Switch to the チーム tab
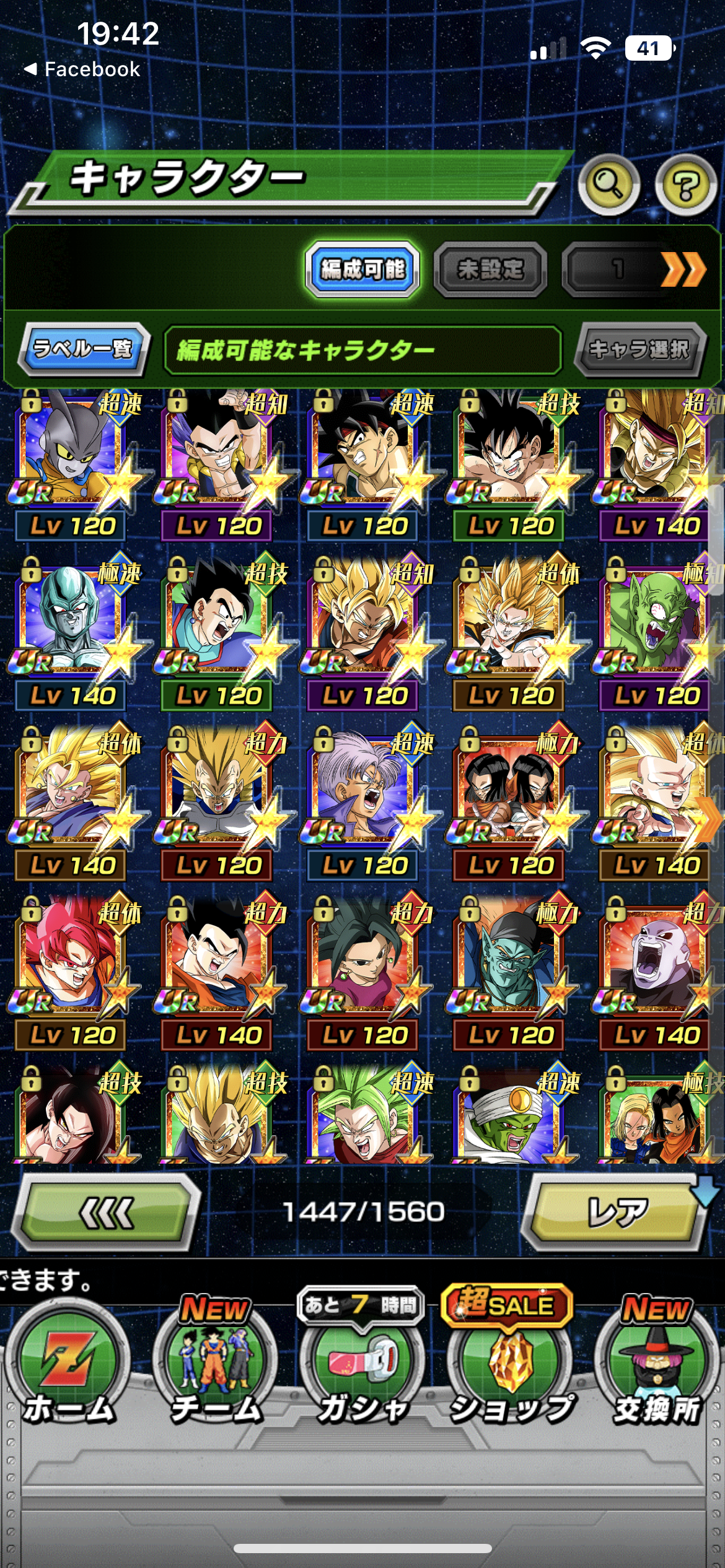This screenshot has height=1568, width=725. coord(215,1361)
